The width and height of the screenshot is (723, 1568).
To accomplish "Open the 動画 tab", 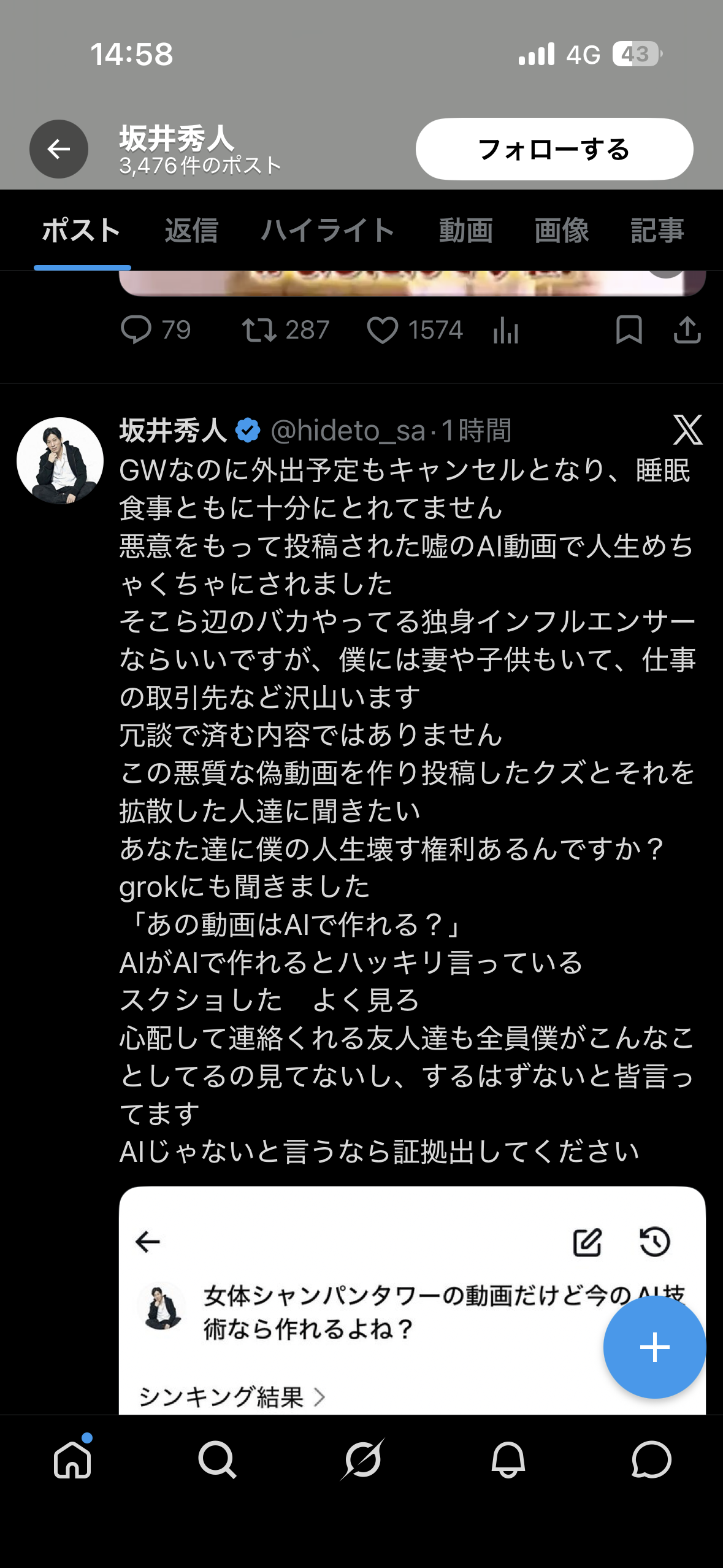I will pos(466,231).
